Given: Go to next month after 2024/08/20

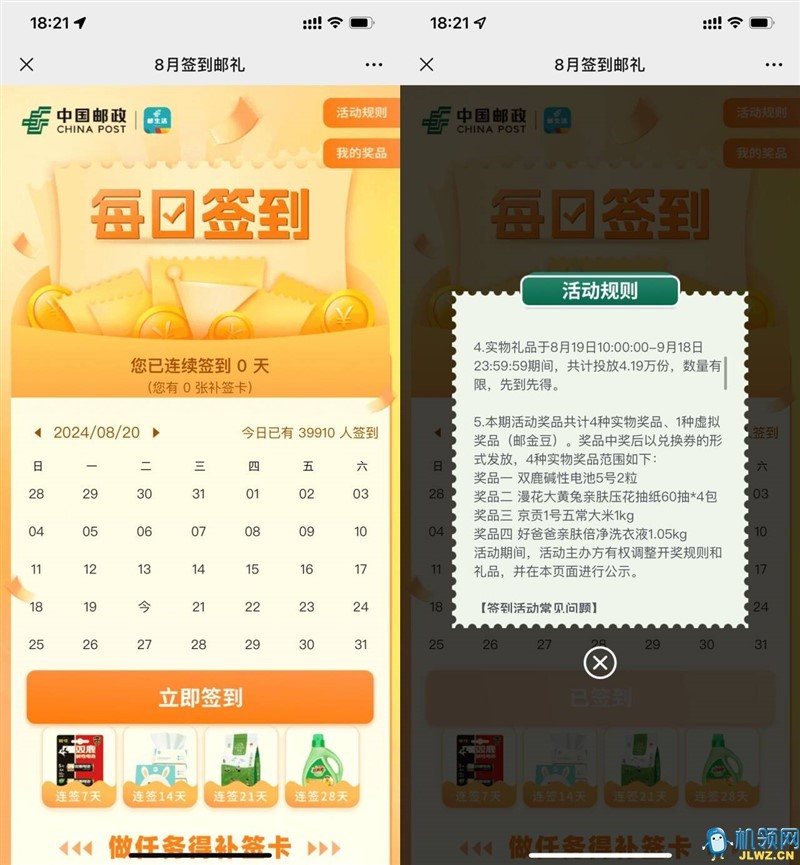Looking at the screenshot, I should coord(156,433).
